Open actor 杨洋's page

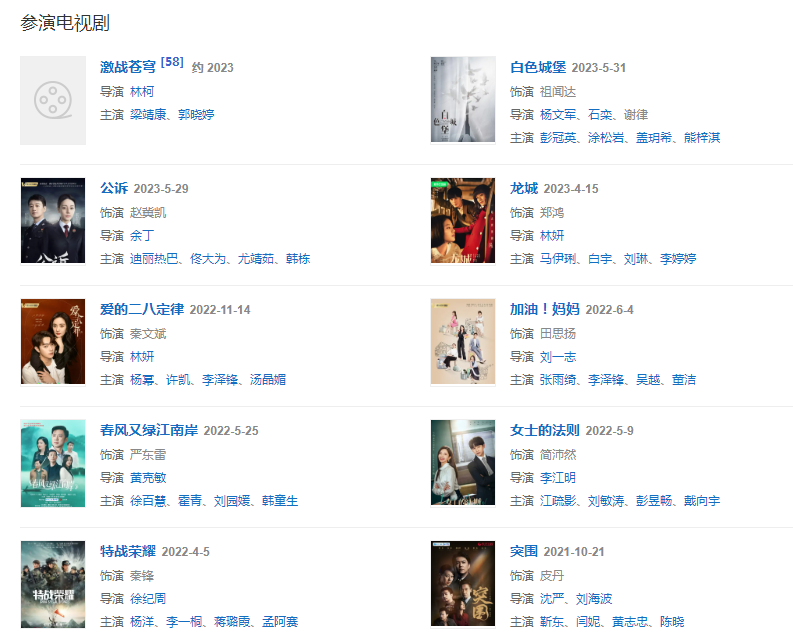point(142,622)
